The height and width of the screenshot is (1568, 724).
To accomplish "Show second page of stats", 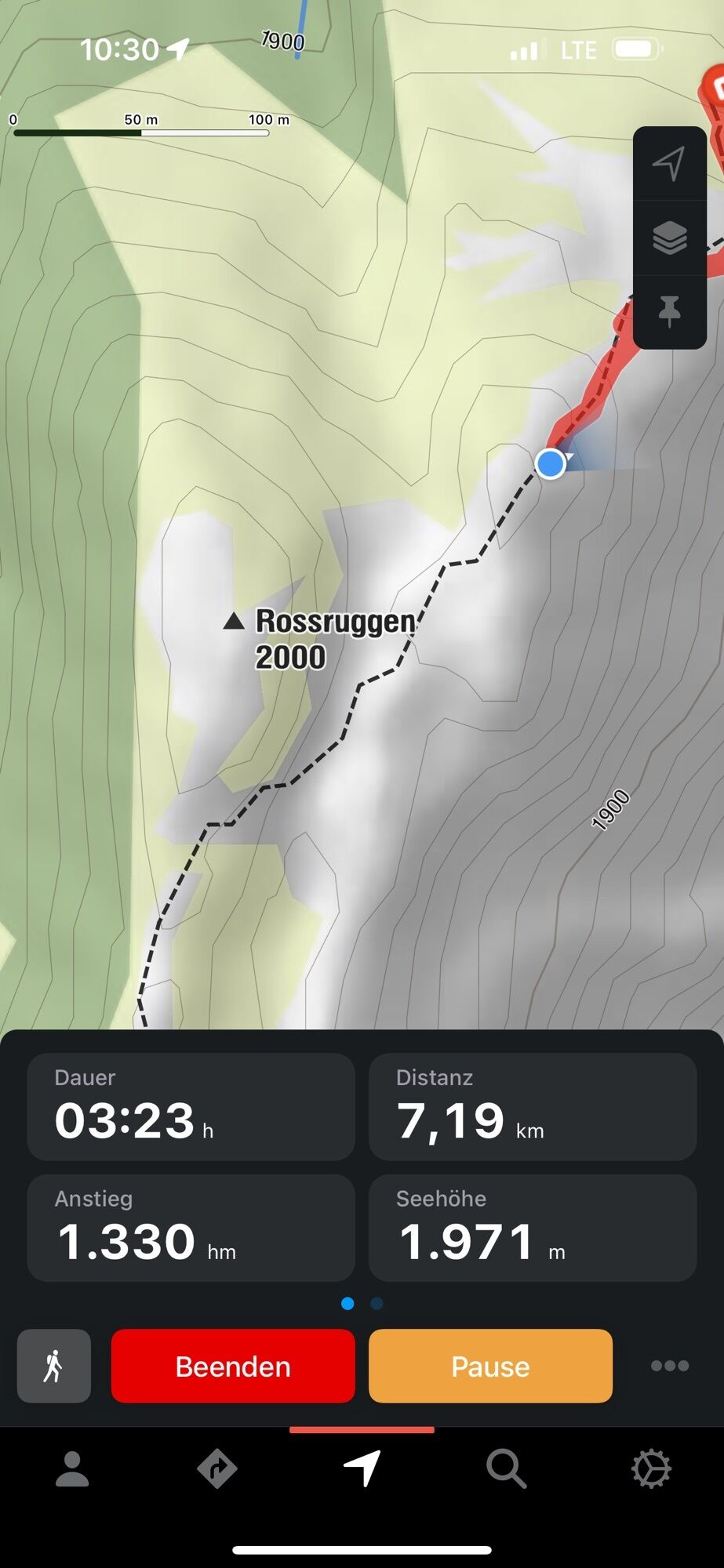I will [x=377, y=1303].
